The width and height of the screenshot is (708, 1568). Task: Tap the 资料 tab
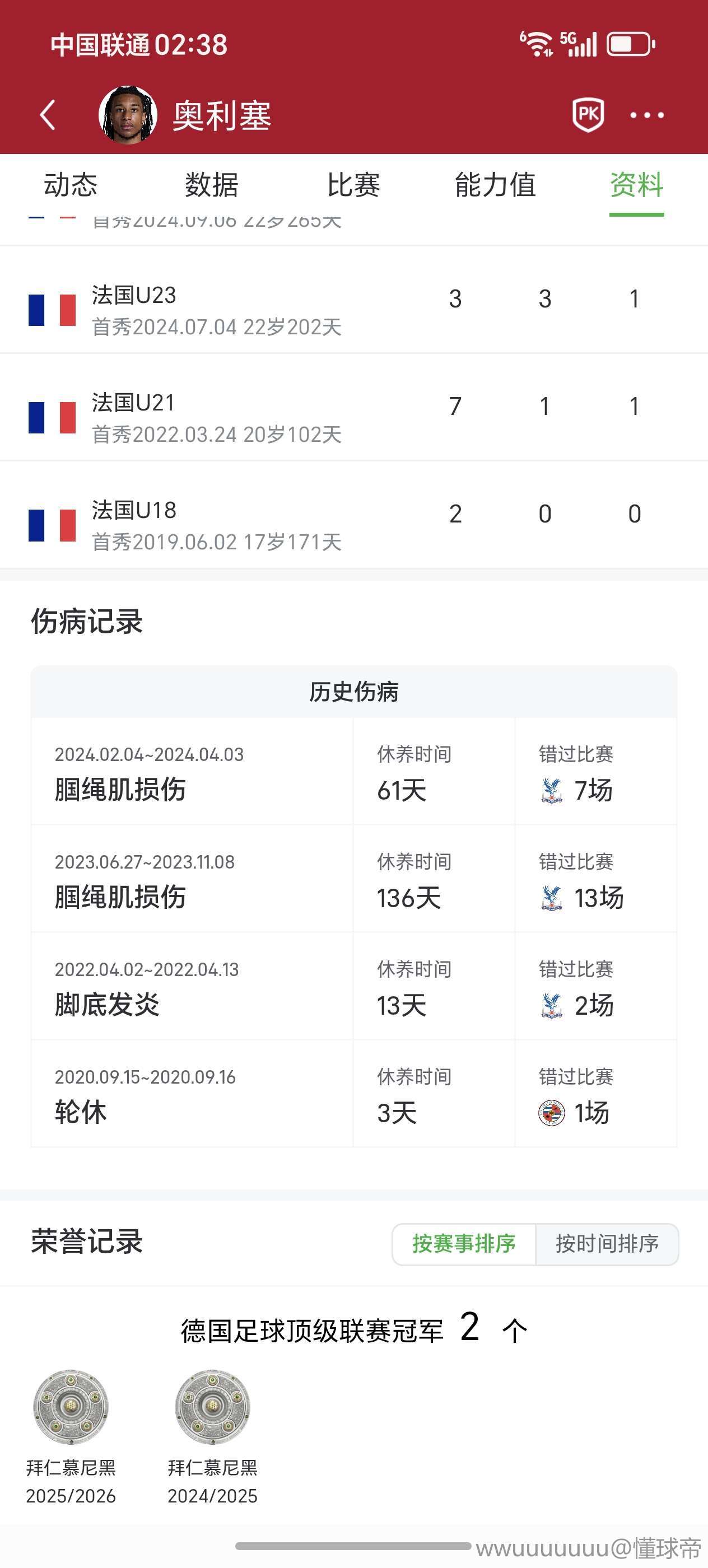pos(636,185)
